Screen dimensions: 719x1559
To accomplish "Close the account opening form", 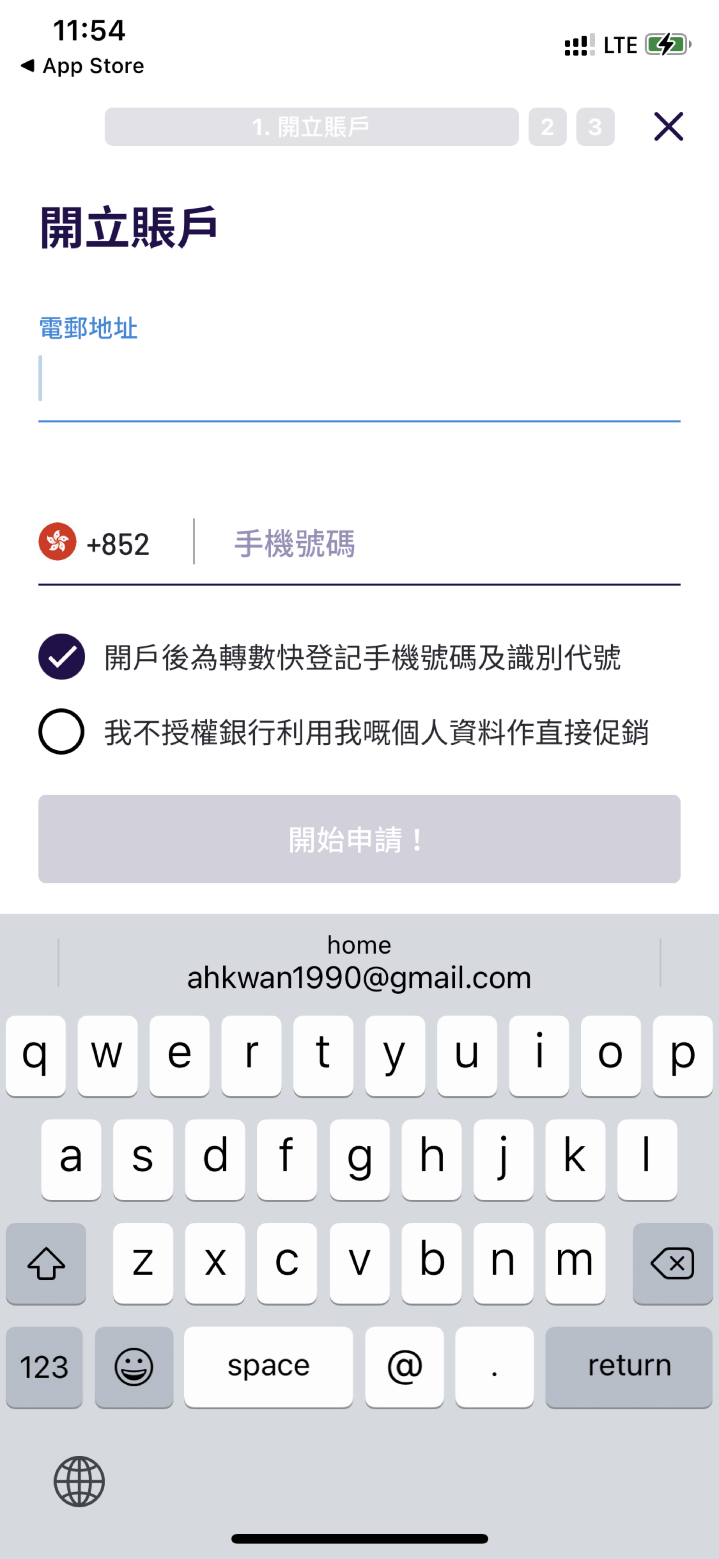I will click(x=668, y=127).
